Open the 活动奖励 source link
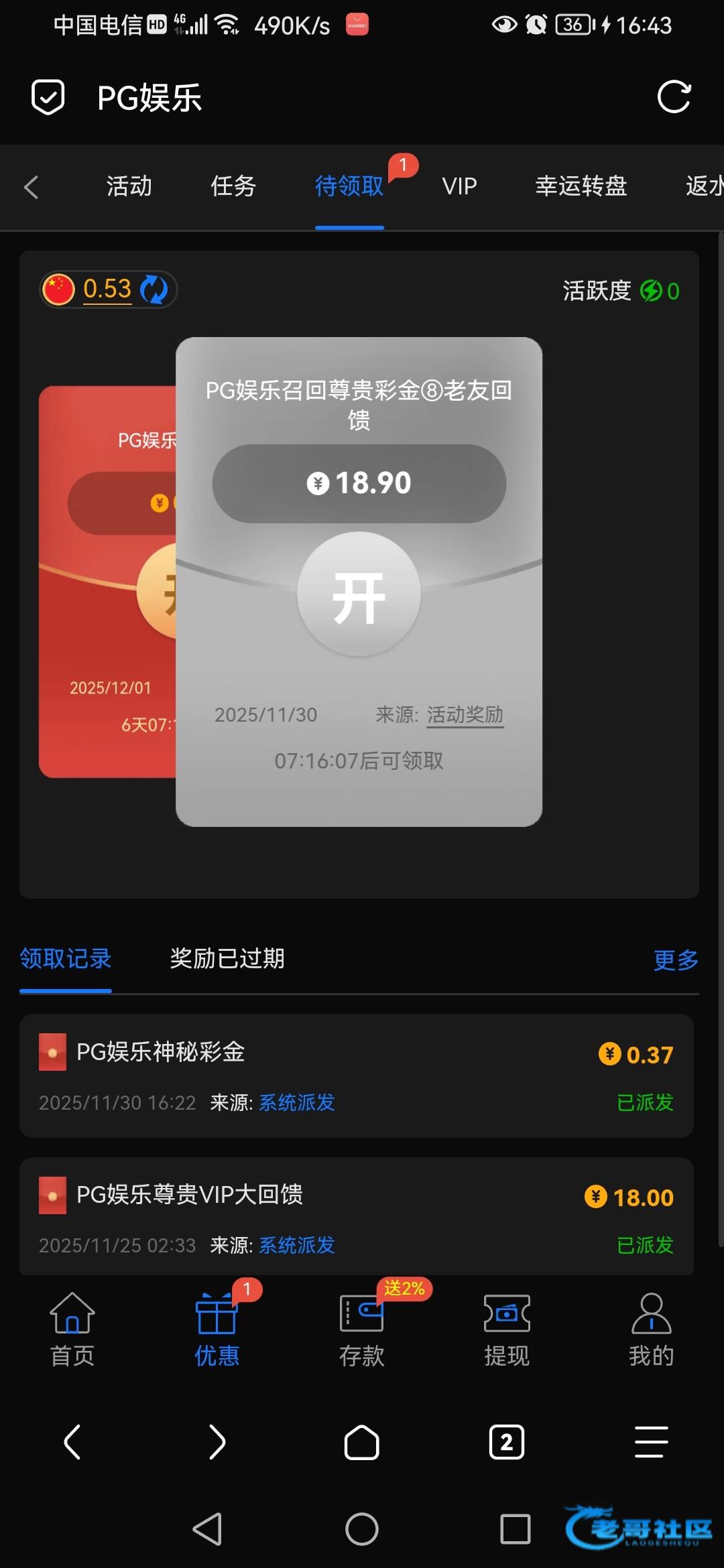724x1568 pixels. 465,715
